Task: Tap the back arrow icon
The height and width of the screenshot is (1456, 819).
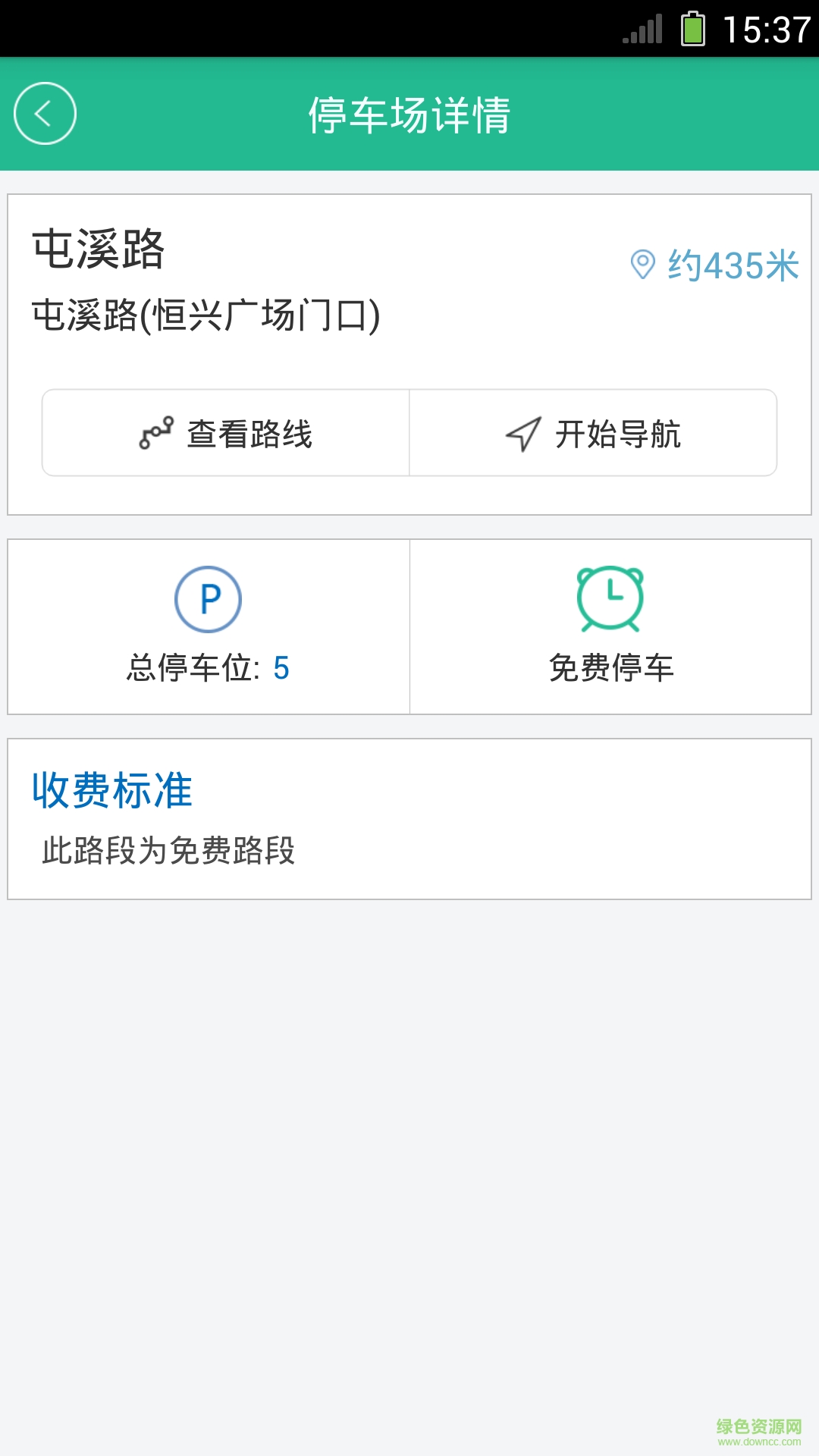Action: pyautogui.click(x=45, y=112)
